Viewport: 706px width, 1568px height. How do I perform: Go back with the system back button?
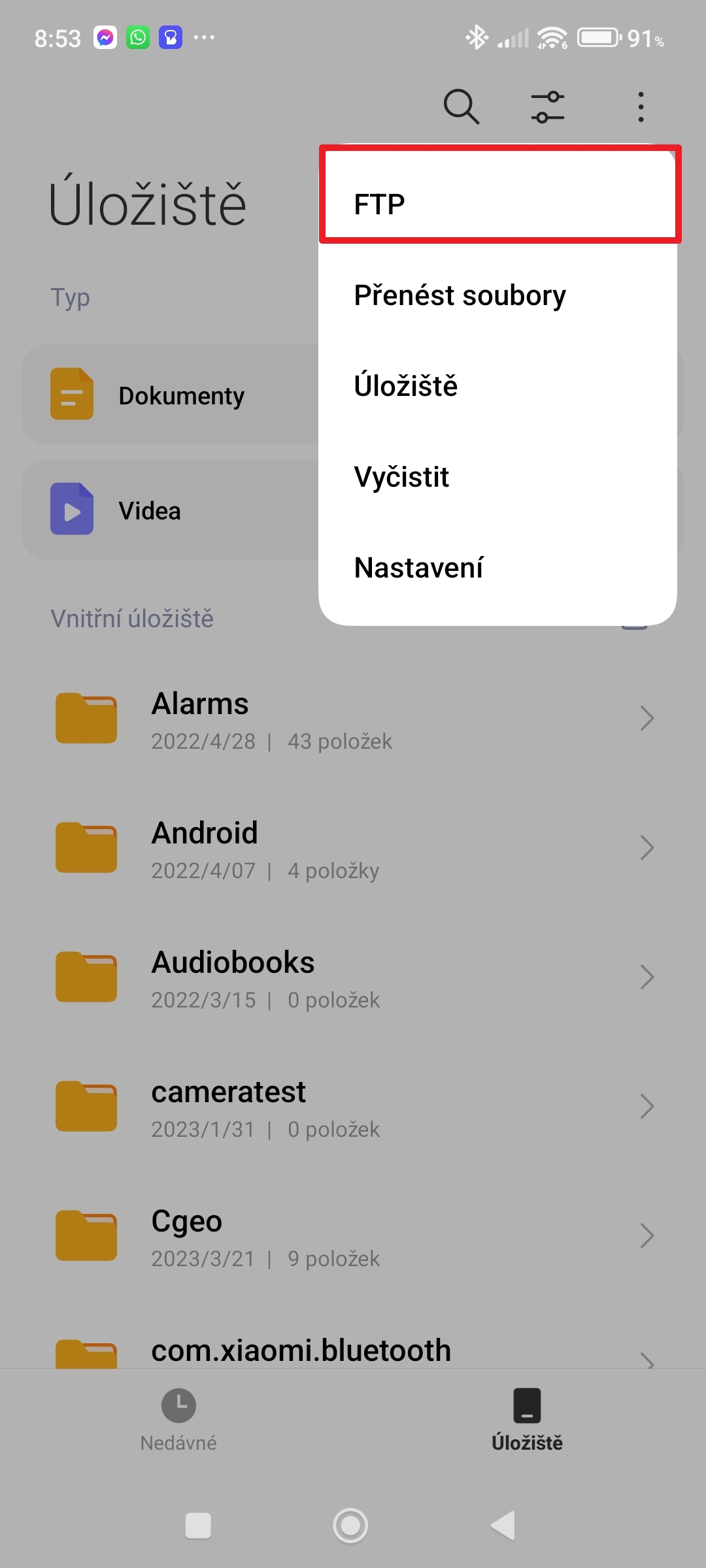(503, 1526)
